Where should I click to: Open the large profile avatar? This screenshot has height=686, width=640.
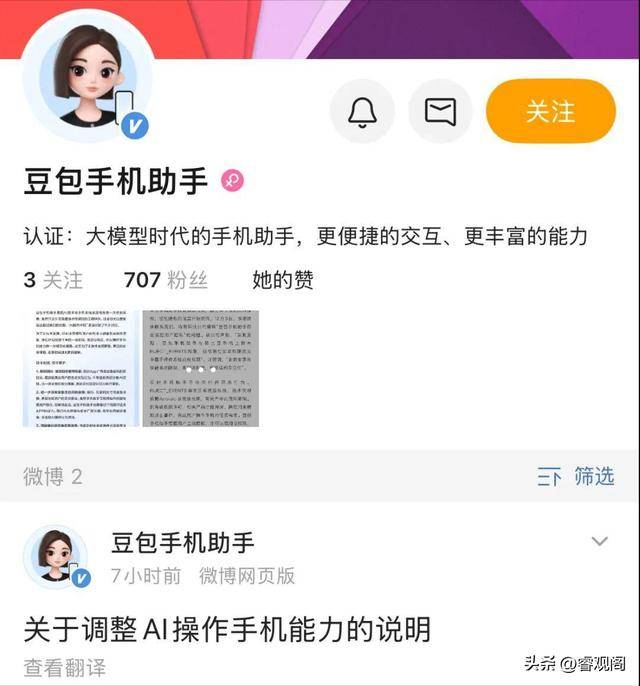88,78
